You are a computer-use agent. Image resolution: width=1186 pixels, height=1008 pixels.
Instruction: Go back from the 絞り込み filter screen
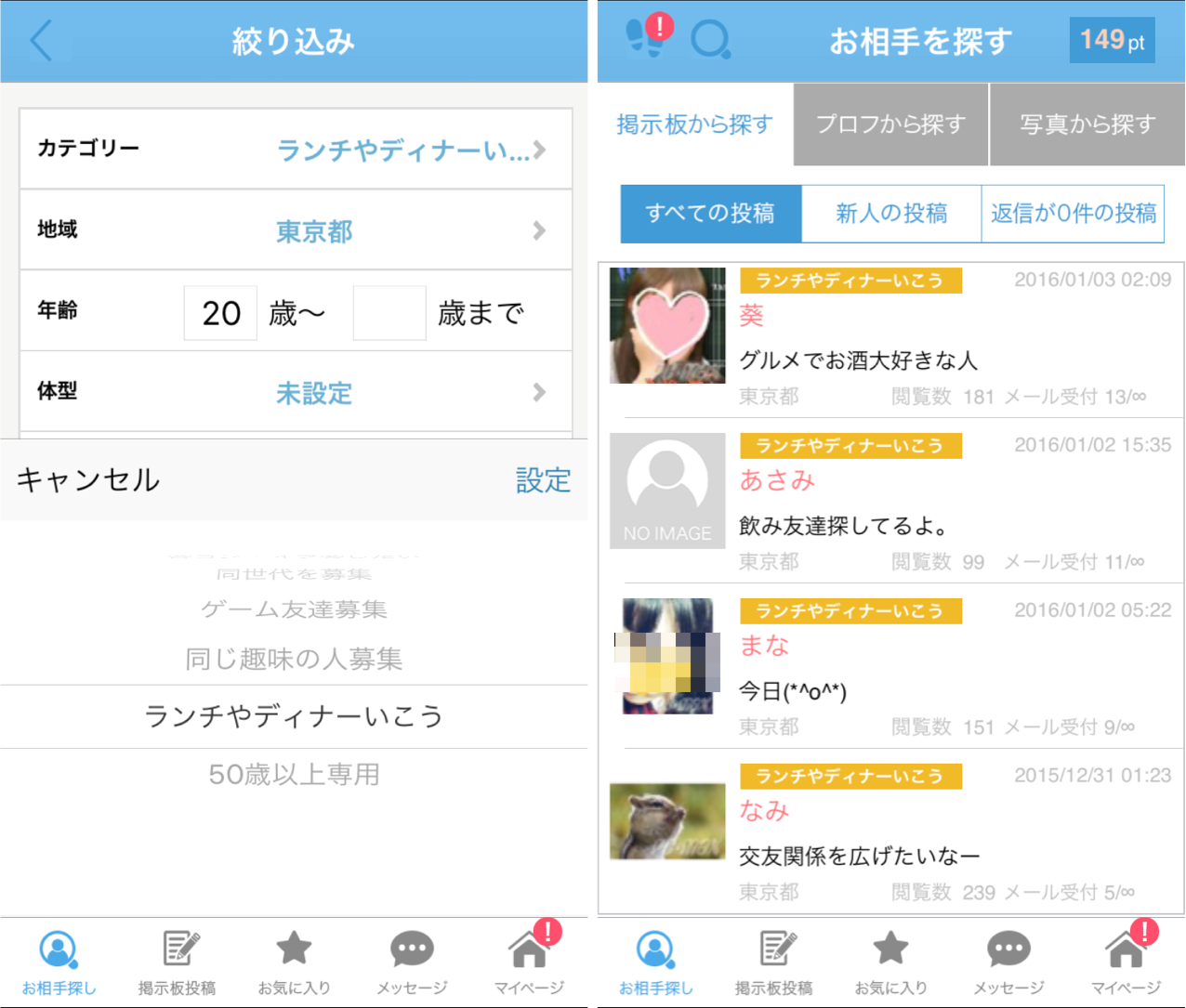[42, 41]
